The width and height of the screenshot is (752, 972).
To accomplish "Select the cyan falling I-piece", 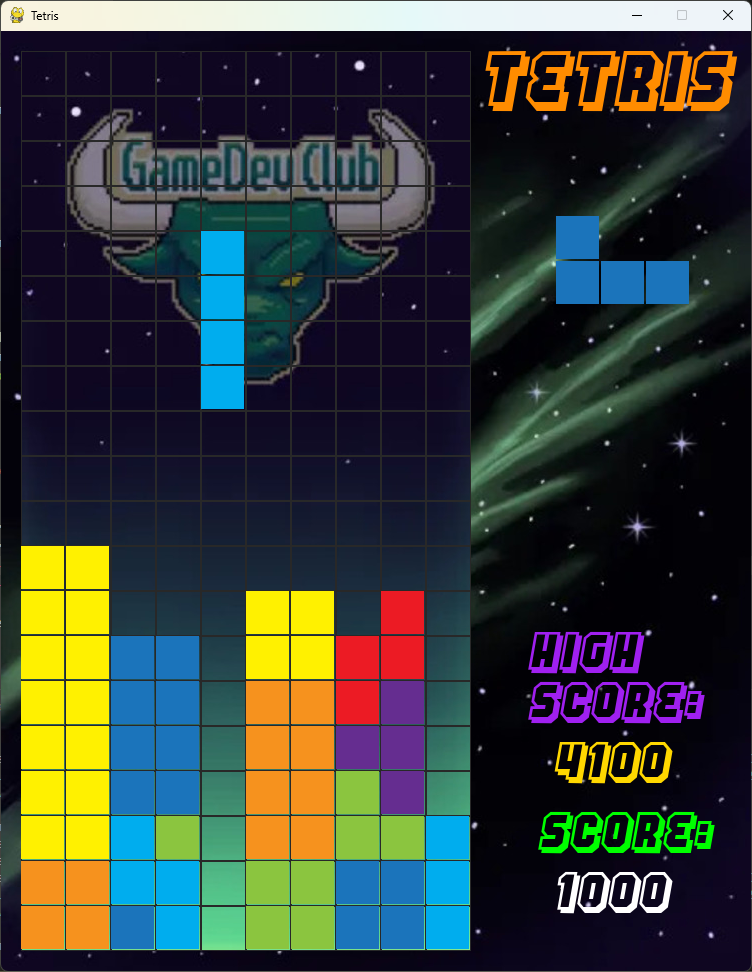I will 222,320.
